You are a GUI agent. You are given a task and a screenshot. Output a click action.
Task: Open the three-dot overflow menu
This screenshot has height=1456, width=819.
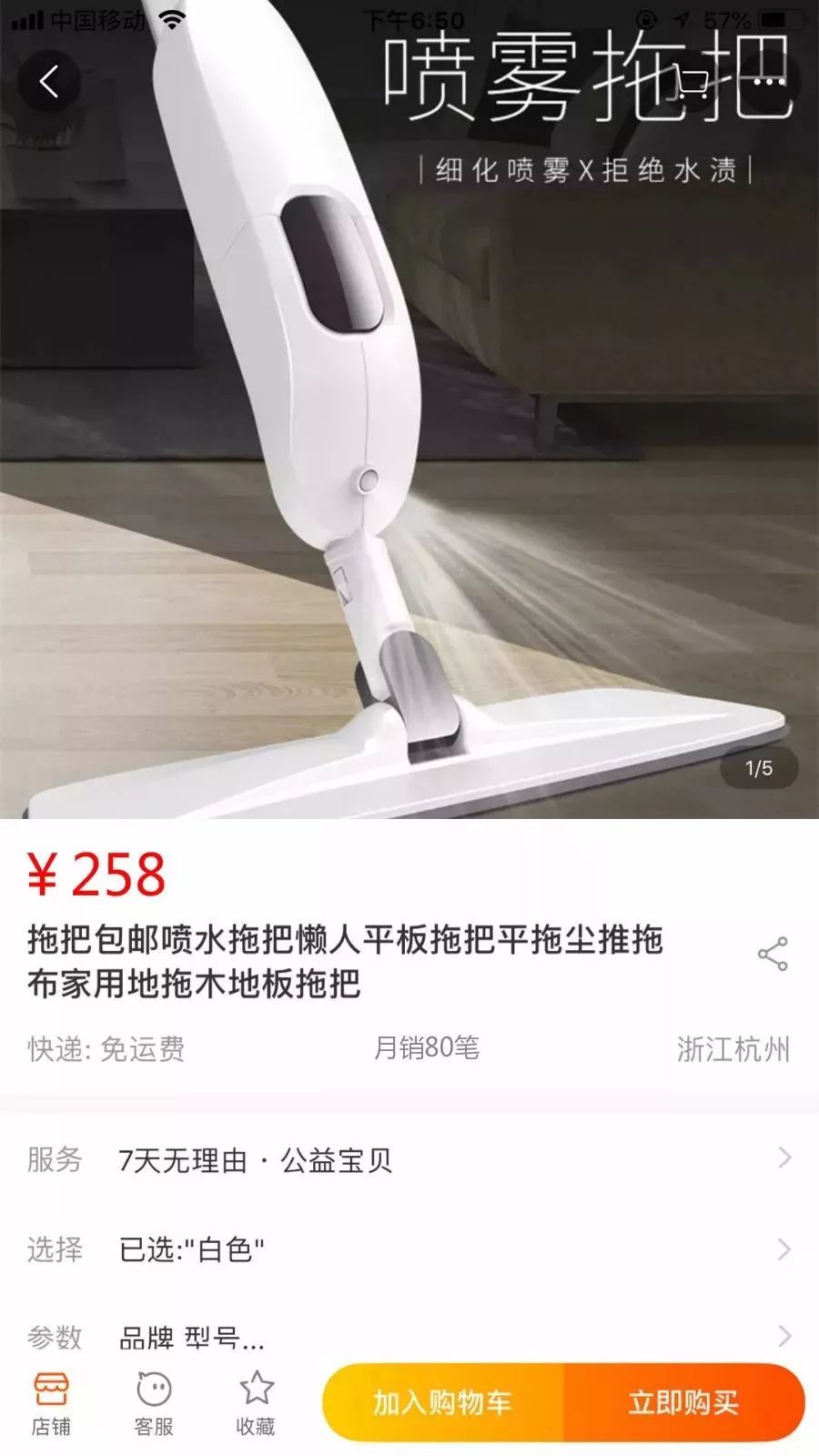tap(769, 82)
